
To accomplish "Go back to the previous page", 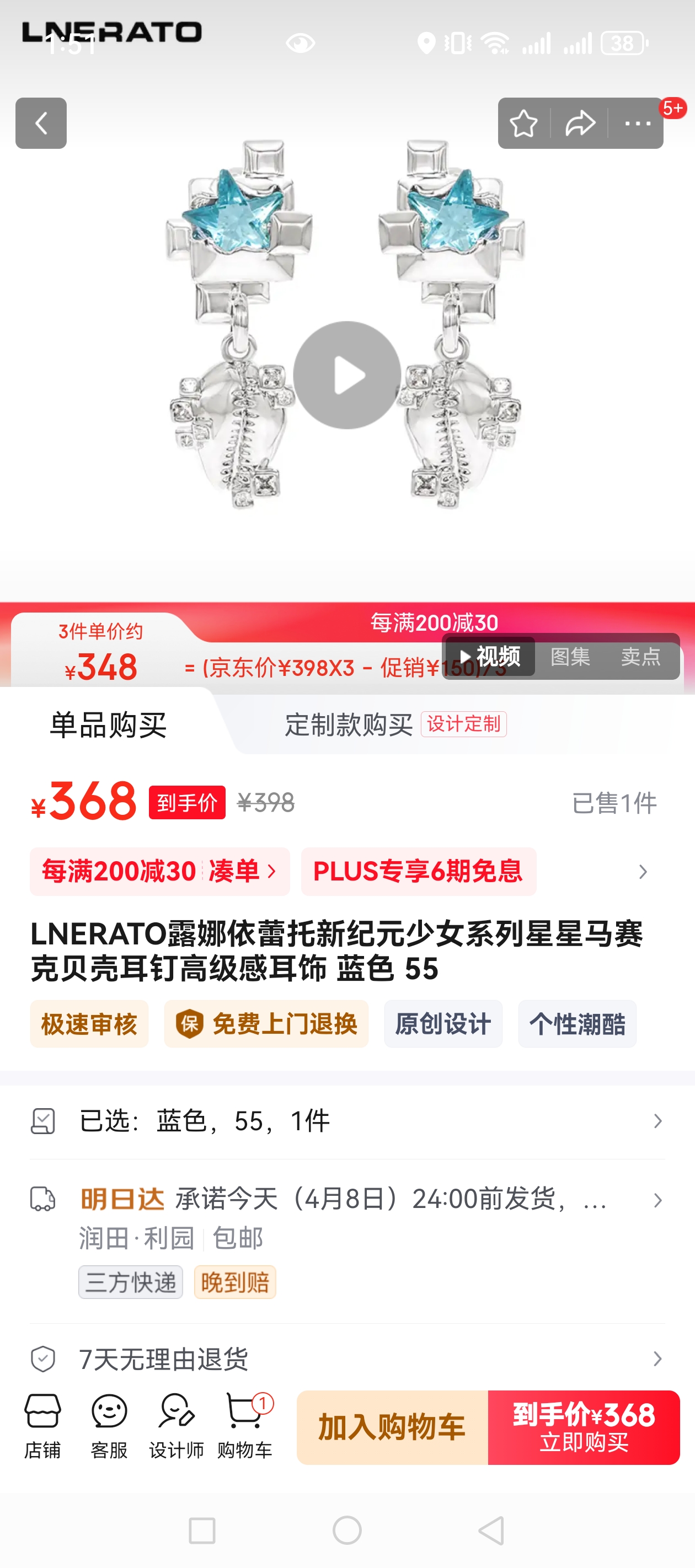I will 41,123.
